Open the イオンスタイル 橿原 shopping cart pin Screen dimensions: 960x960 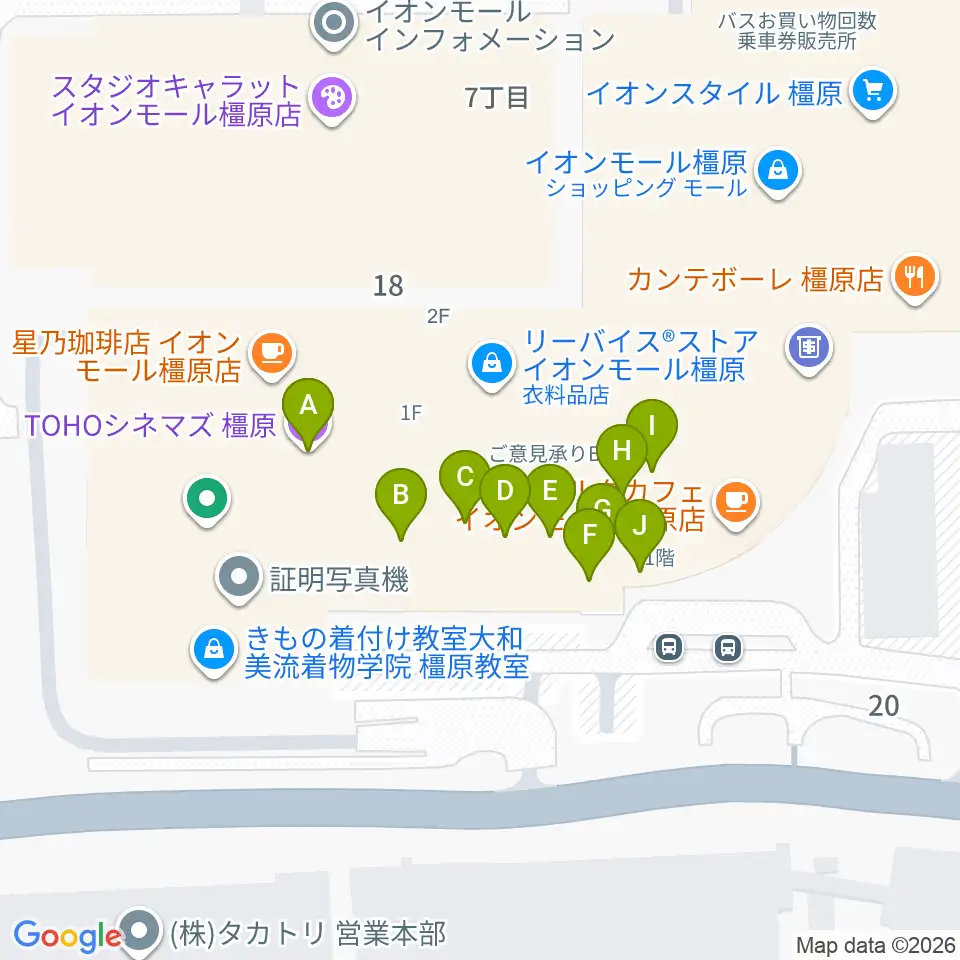pyautogui.click(x=874, y=92)
